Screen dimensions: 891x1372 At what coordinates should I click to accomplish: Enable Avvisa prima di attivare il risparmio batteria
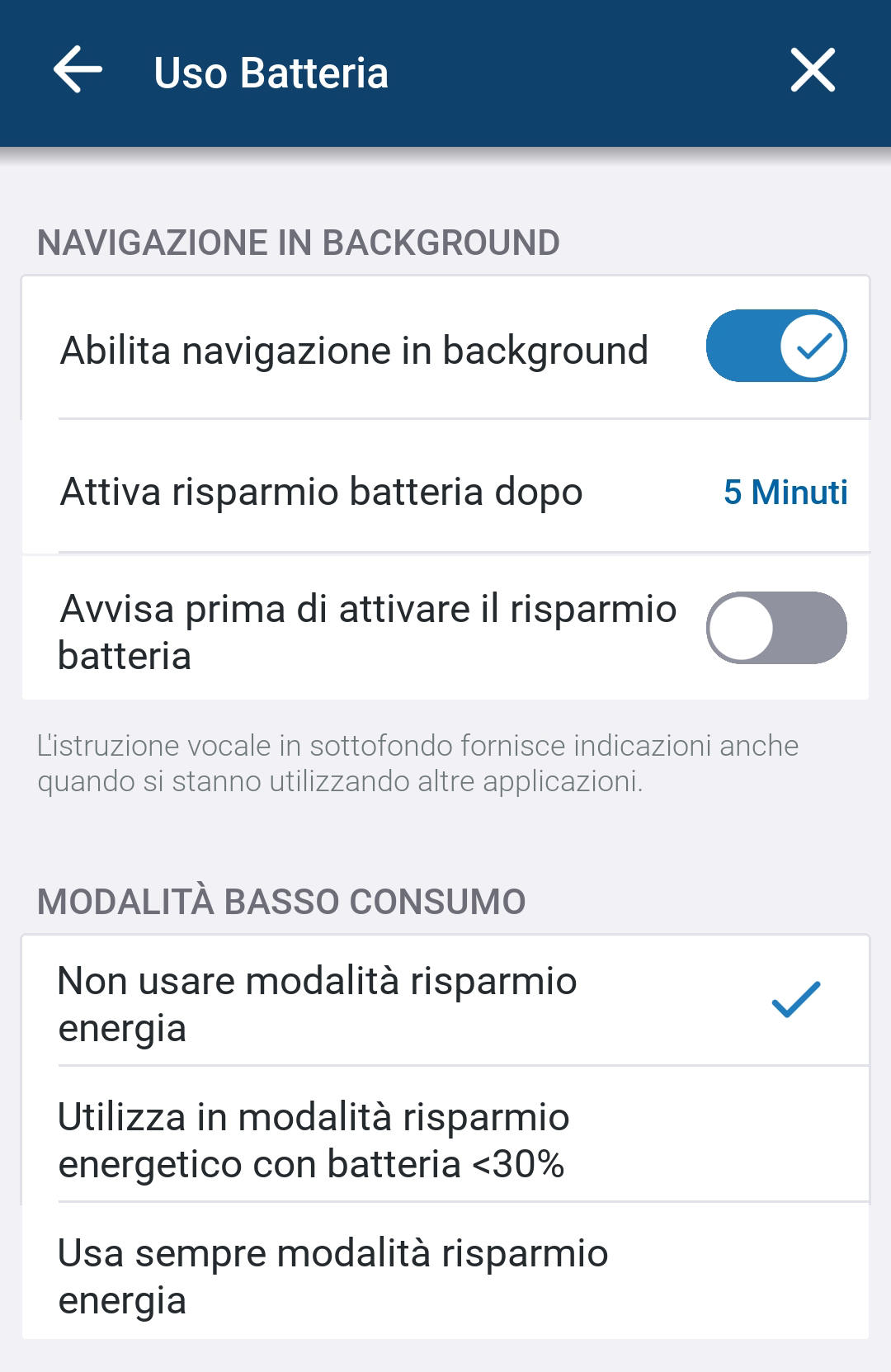pyautogui.click(x=775, y=629)
